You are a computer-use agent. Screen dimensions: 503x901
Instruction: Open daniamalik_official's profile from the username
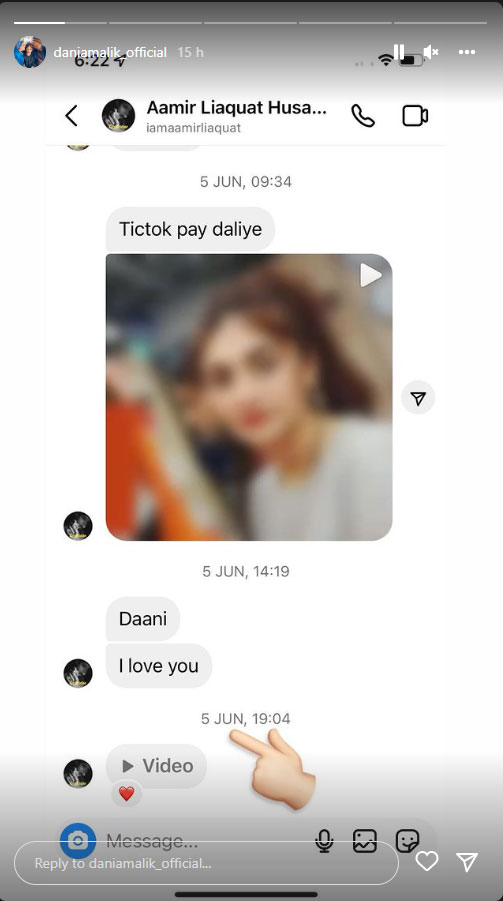click(110, 52)
